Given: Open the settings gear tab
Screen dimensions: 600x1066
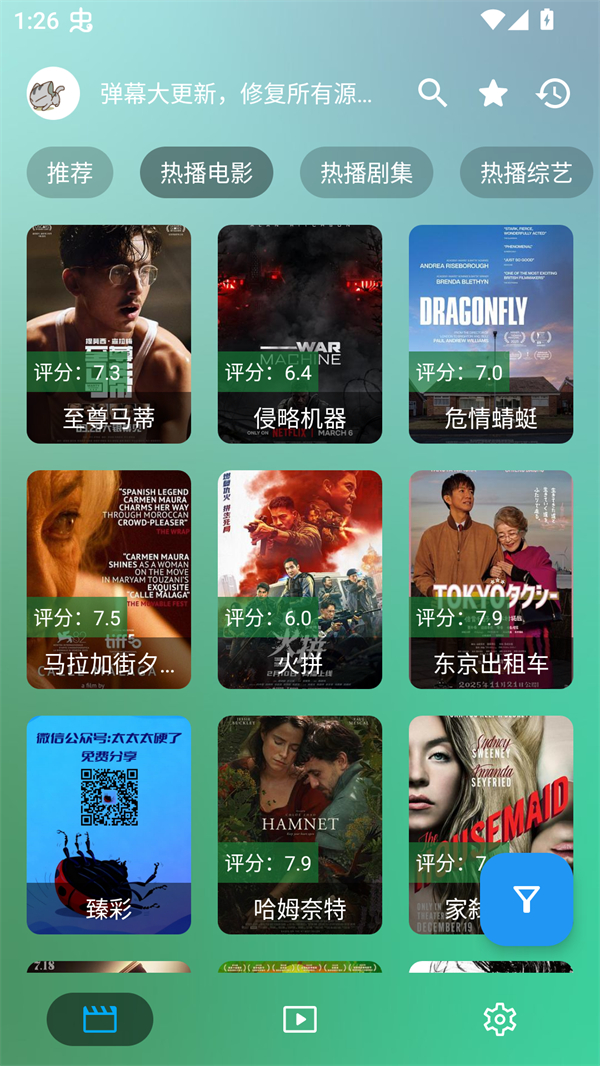Looking at the screenshot, I should (499, 1019).
